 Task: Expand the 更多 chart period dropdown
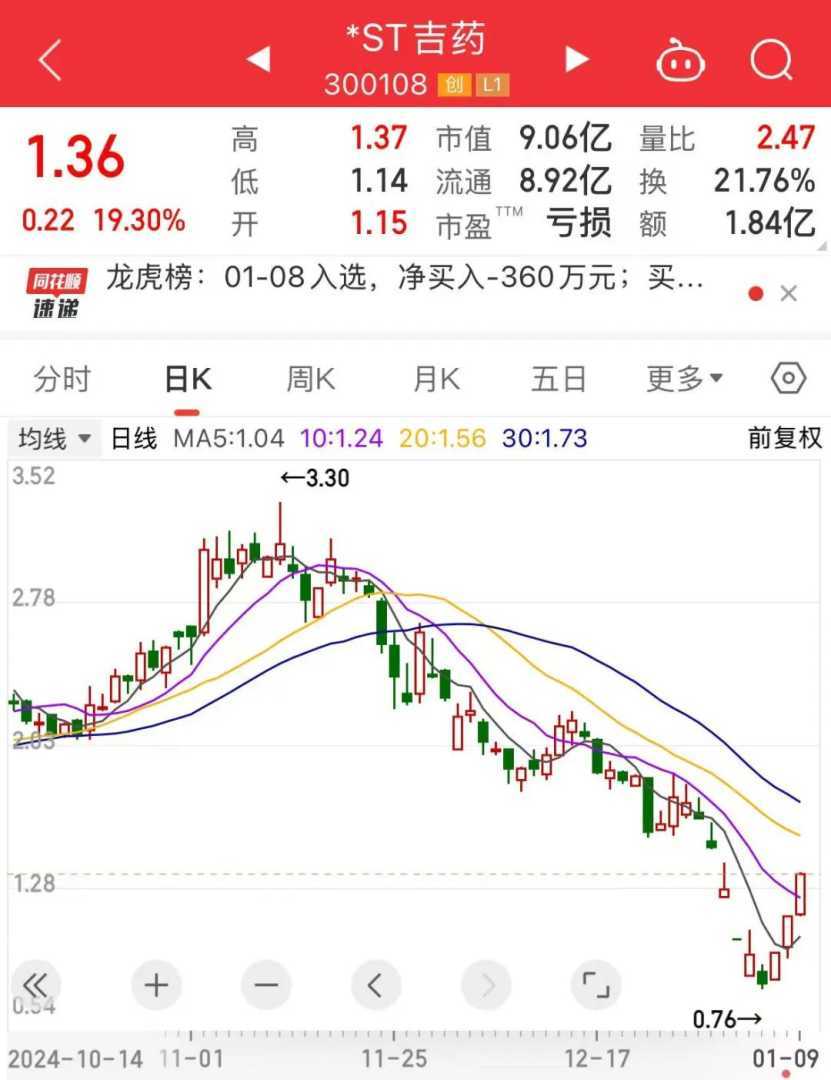(684, 379)
